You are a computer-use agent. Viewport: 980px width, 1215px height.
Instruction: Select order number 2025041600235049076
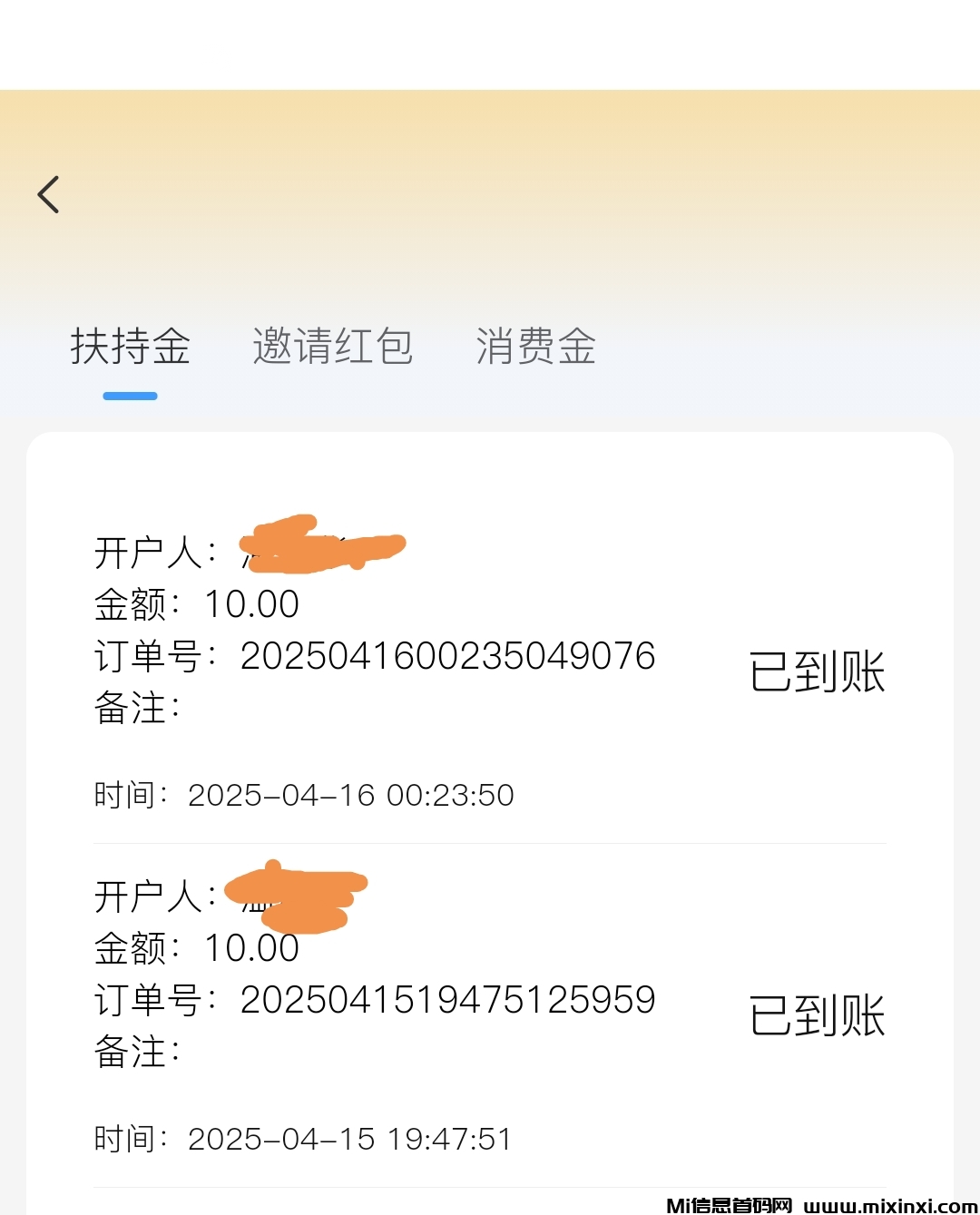(448, 656)
